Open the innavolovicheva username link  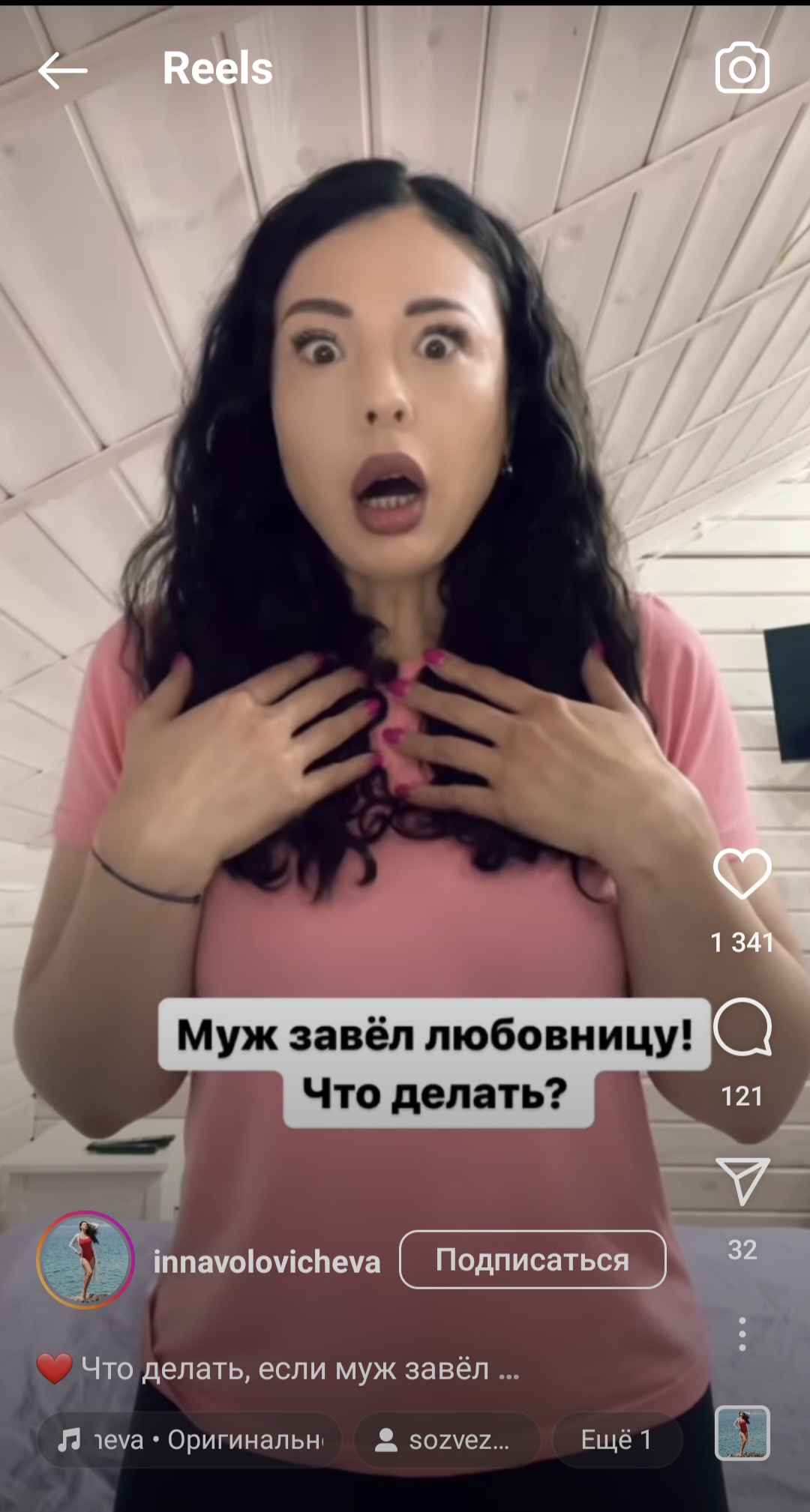267,1262
